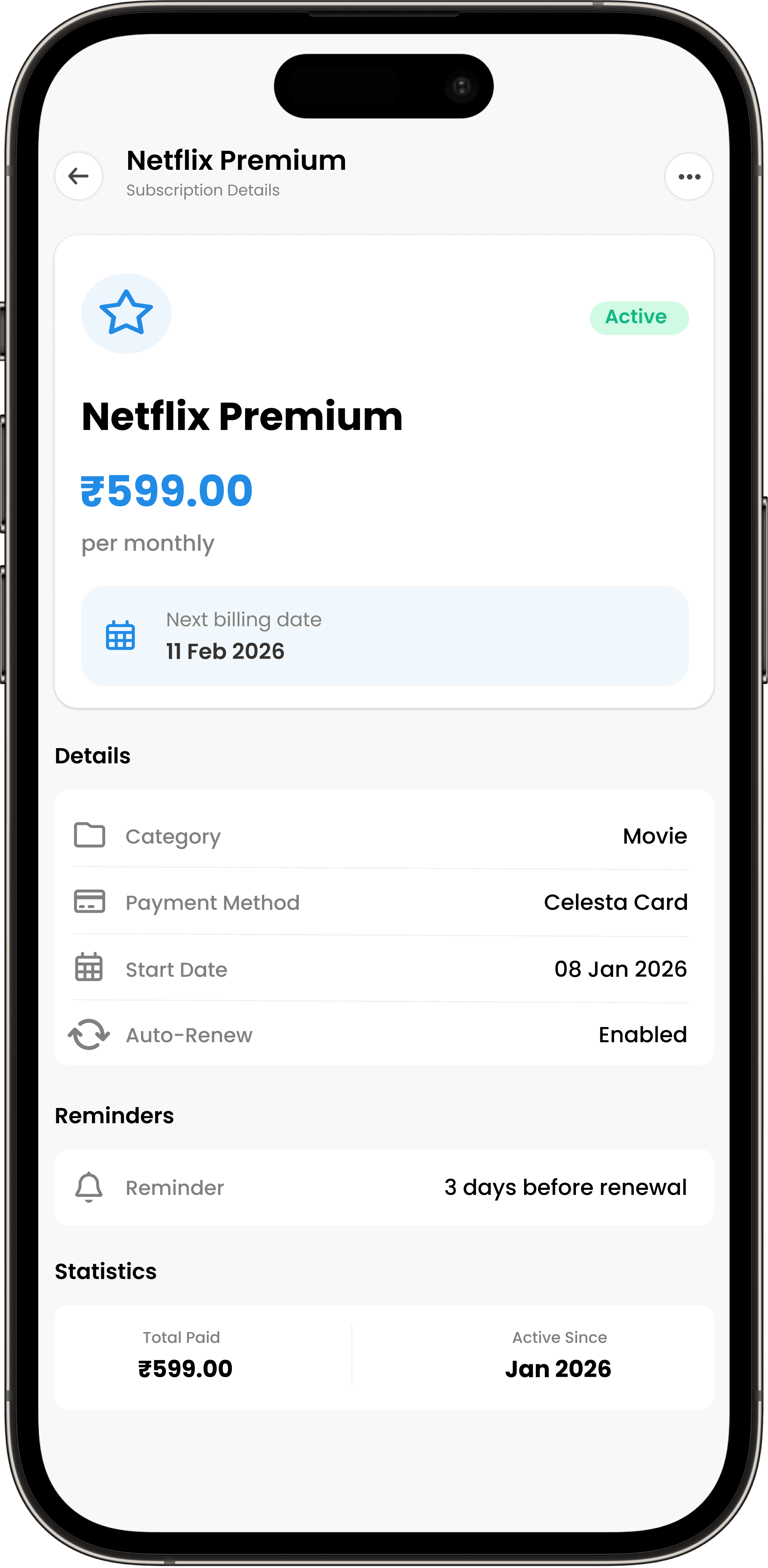
Task: Toggle the Active subscription status badge
Action: point(638,317)
